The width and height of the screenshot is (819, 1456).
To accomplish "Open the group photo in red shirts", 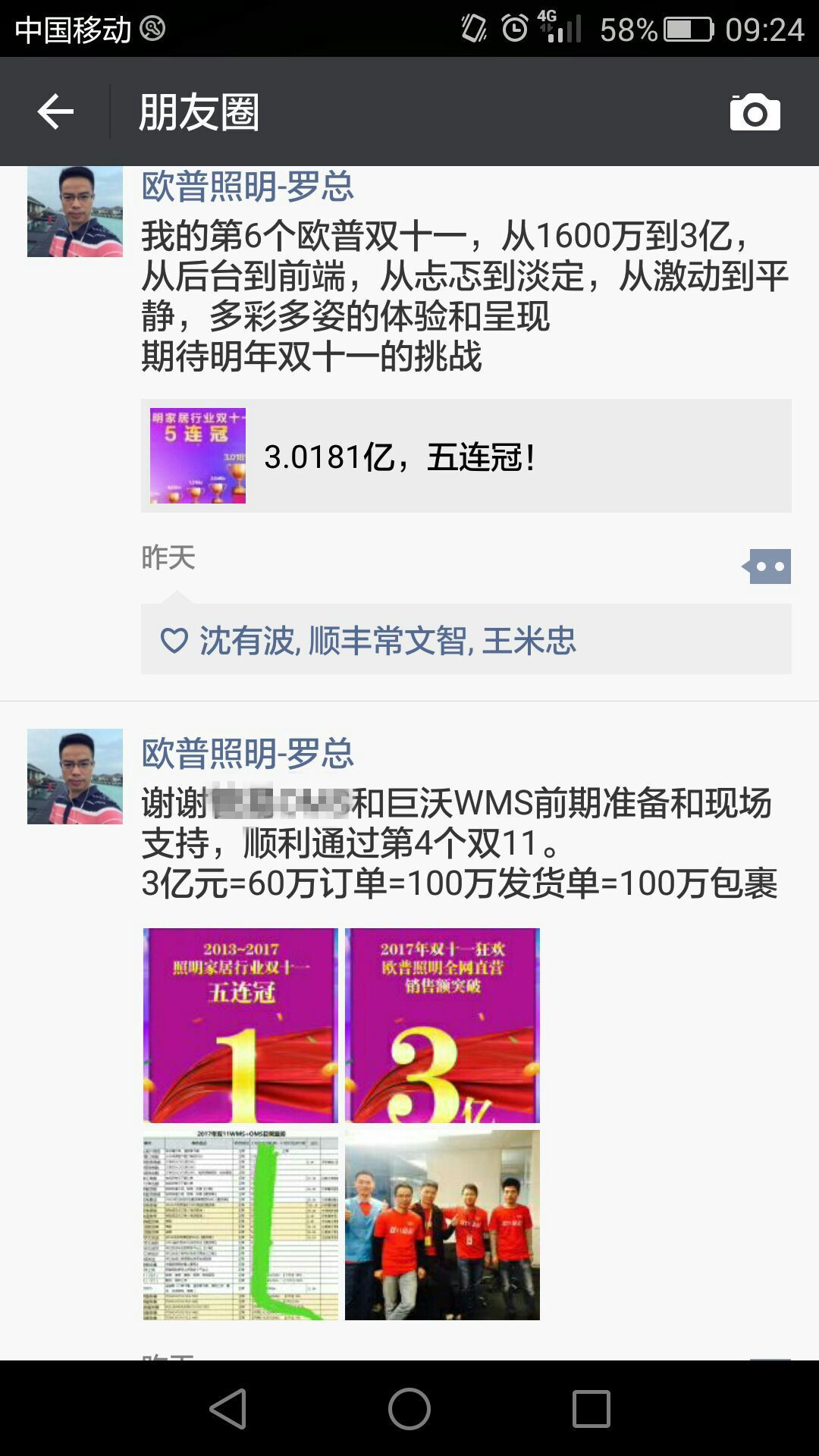I will (442, 1225).
